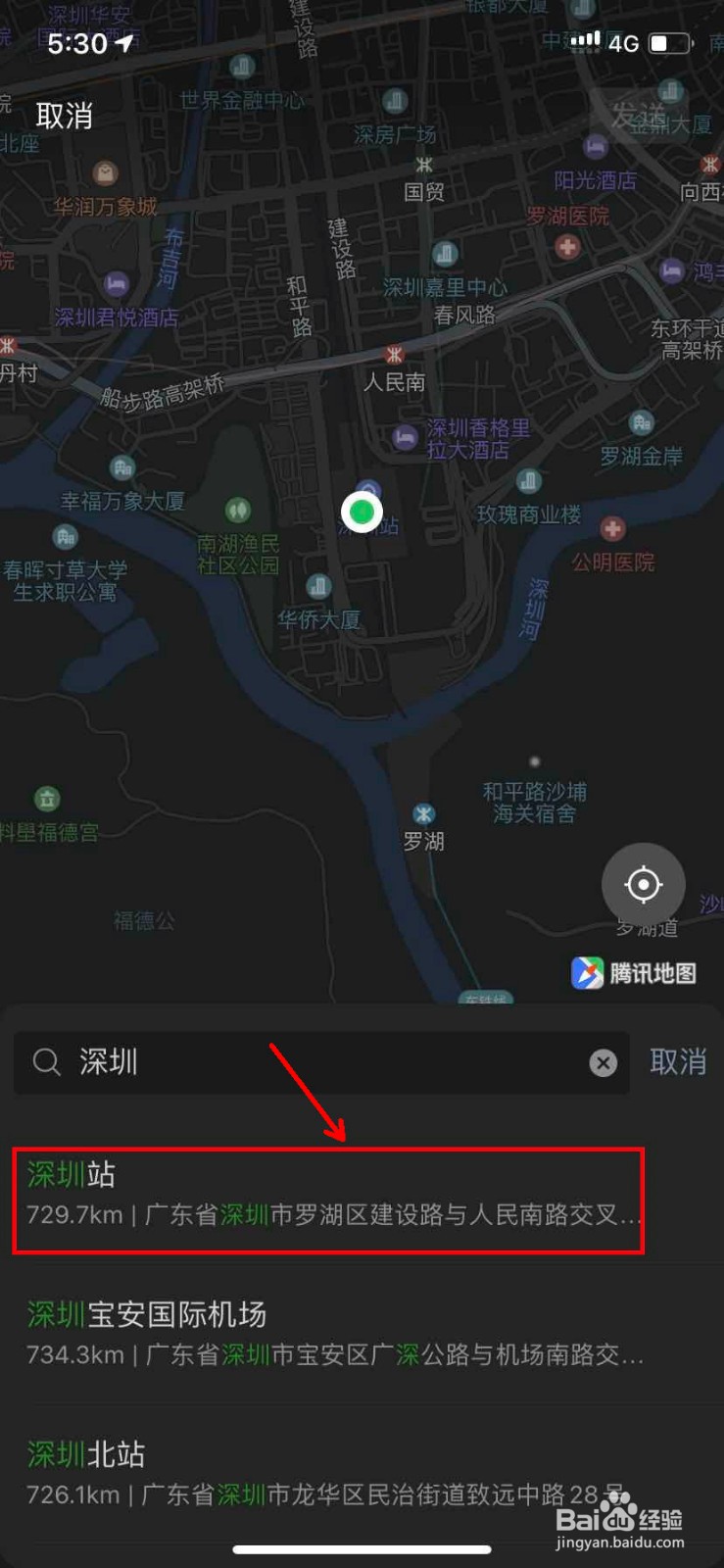Select the hospital cross icon at 罗湖医院
The height and width of the screenshot is (1568, 724).
(566, 247)
